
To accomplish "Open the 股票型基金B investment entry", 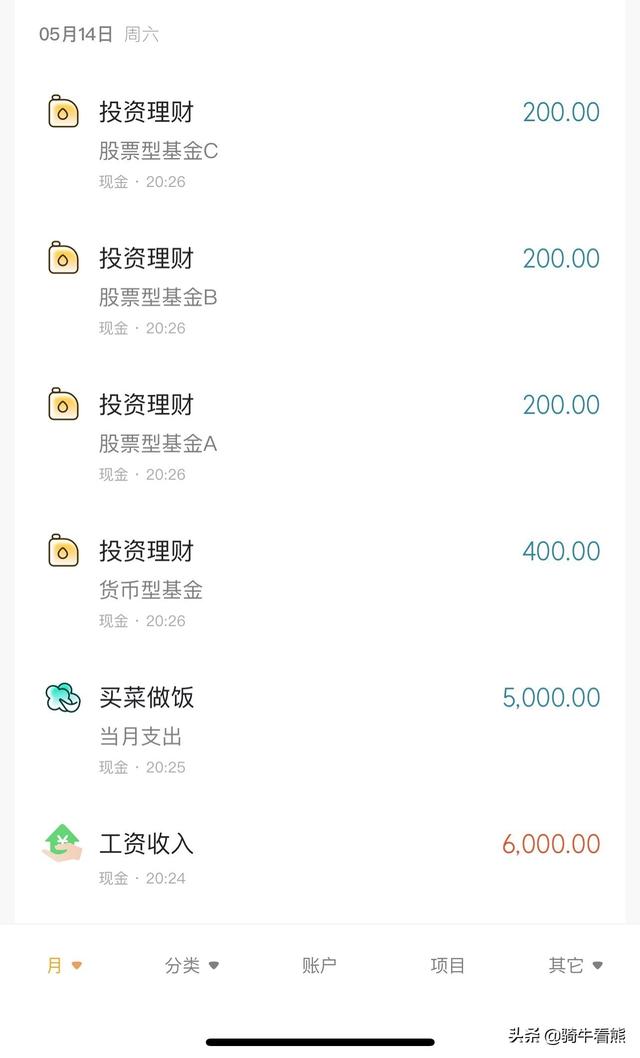I will pos(320,287).
